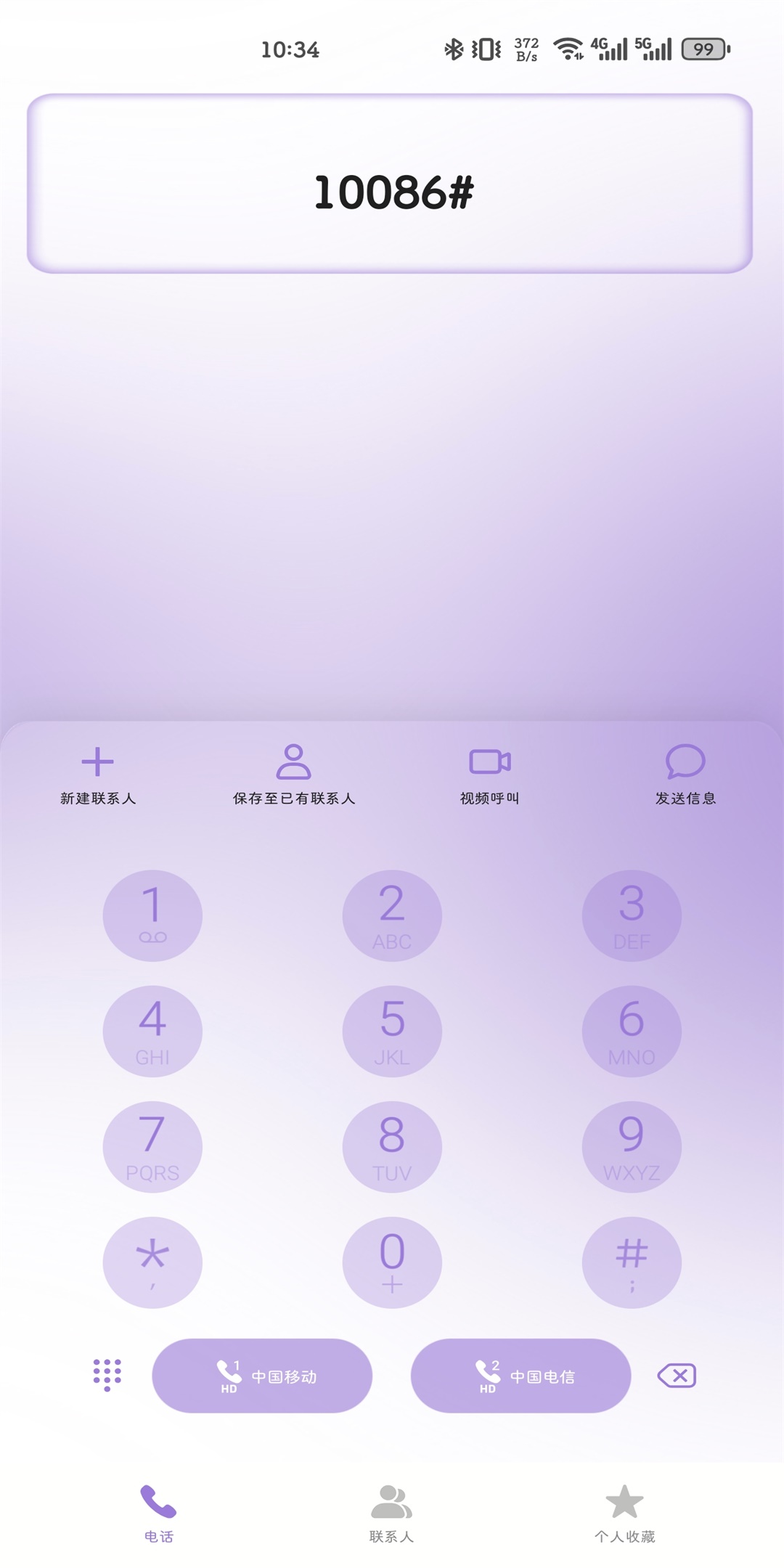Screen dimensions: 784x1568
Task: Dial digit 7 PQRS
Action: click(x=152, y=1147)
